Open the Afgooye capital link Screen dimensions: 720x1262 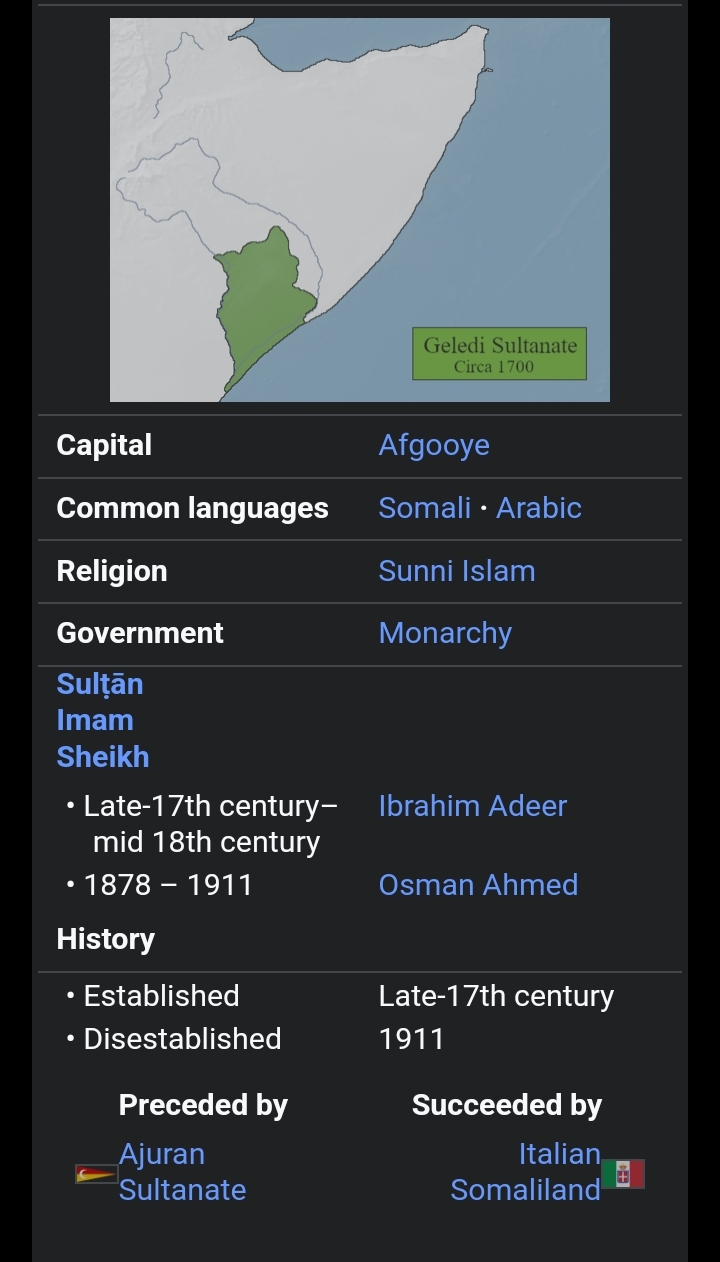click(434, 445)
